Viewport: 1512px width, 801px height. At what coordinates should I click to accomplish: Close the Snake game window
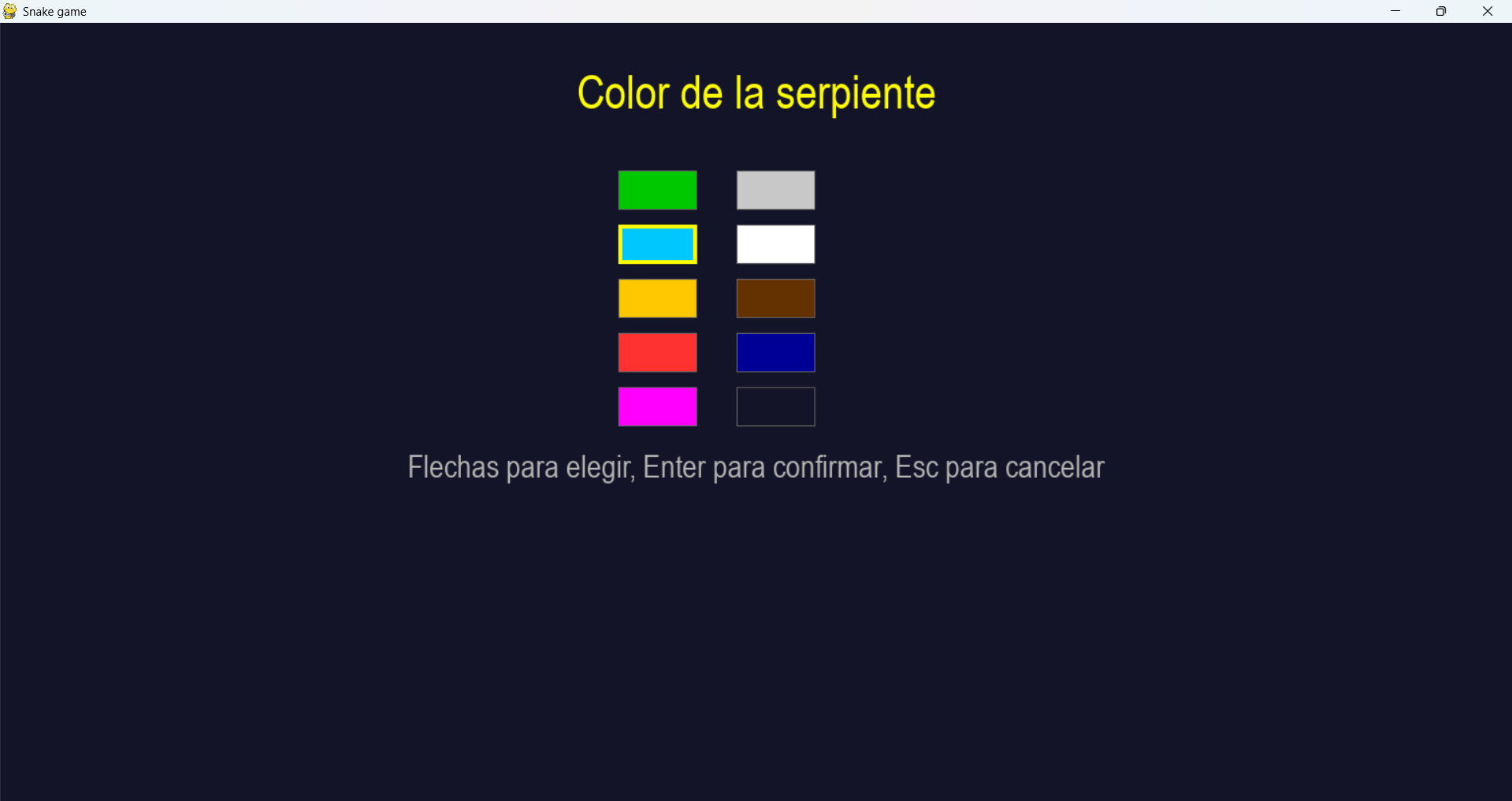click(x=1487, y=11)
